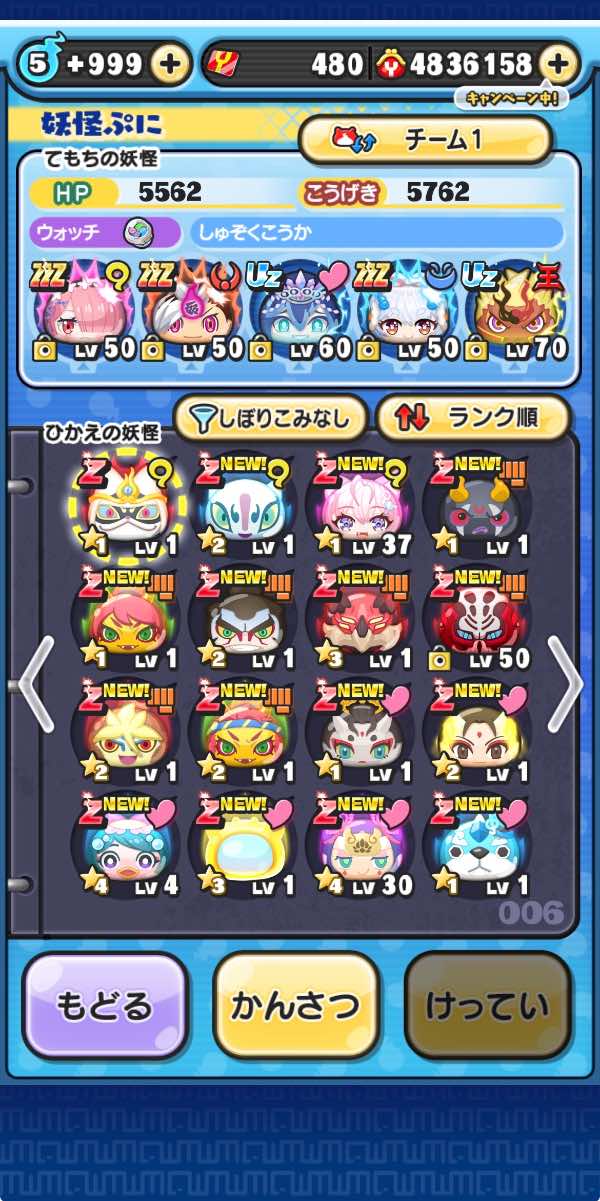600x1201 pixels.
Task: Select the reserve yokai at Lv 30
Action: click(x=358, y=846)
